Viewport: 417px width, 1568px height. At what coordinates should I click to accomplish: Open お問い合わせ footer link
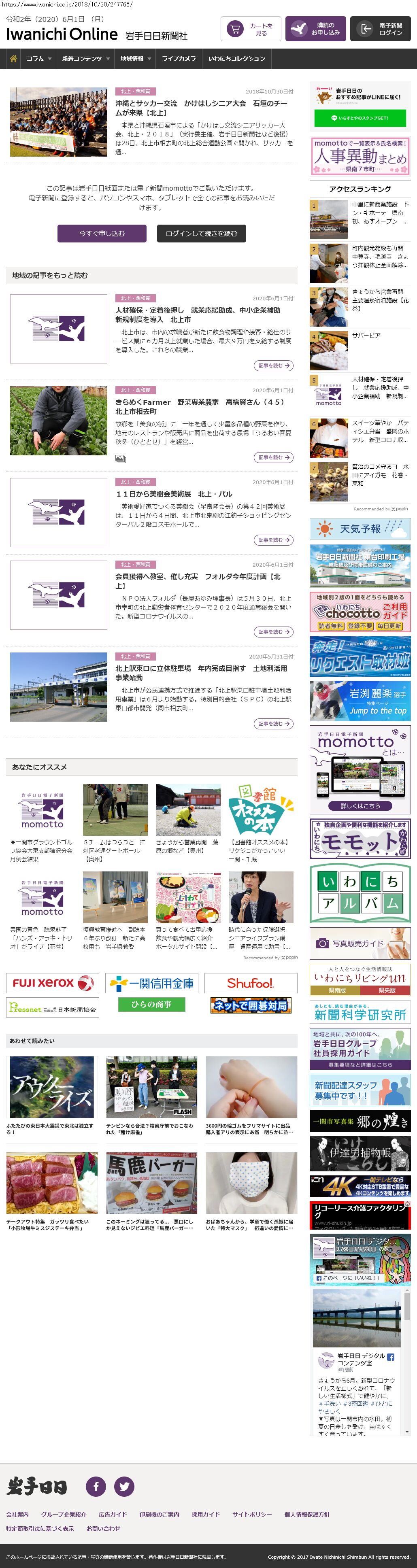103,1528
